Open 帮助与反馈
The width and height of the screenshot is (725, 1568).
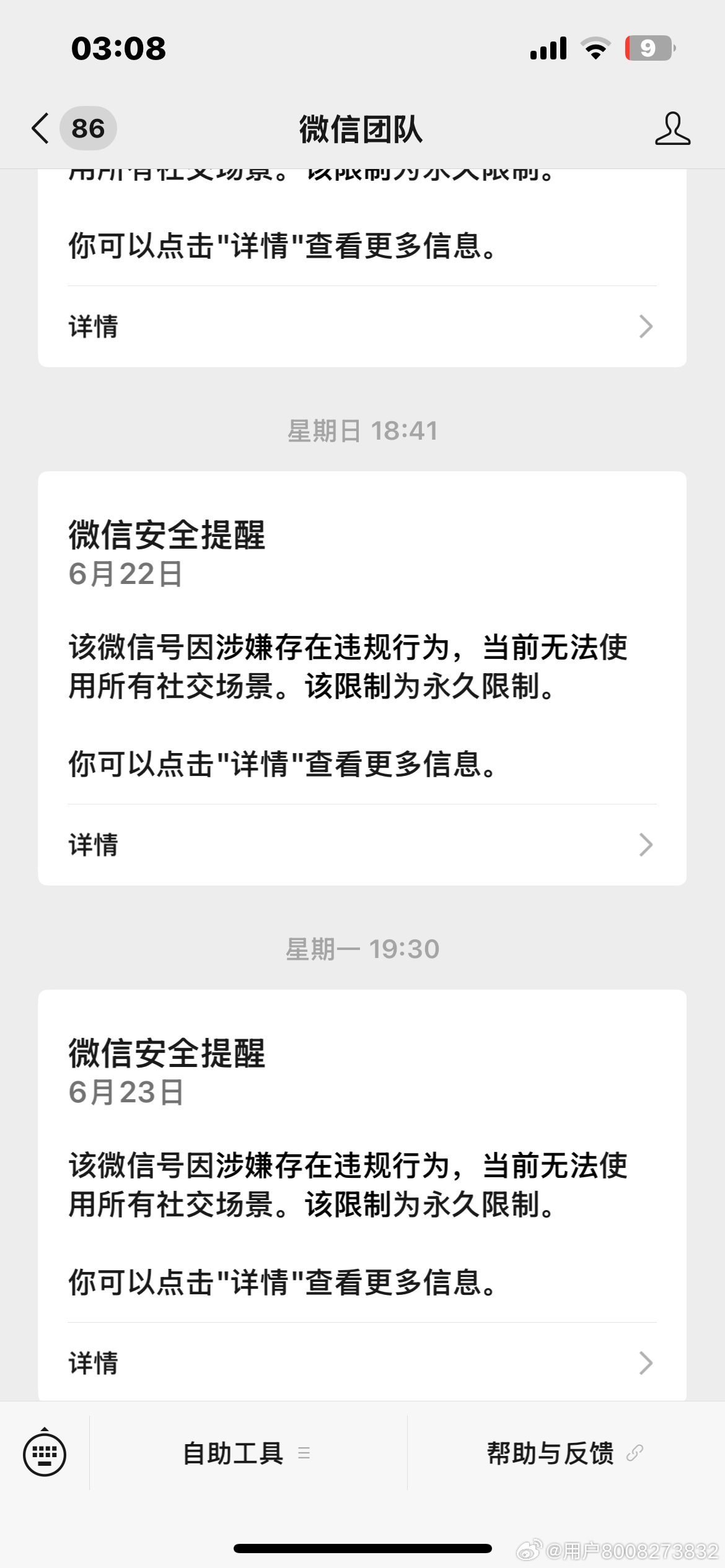[565, 1453]
